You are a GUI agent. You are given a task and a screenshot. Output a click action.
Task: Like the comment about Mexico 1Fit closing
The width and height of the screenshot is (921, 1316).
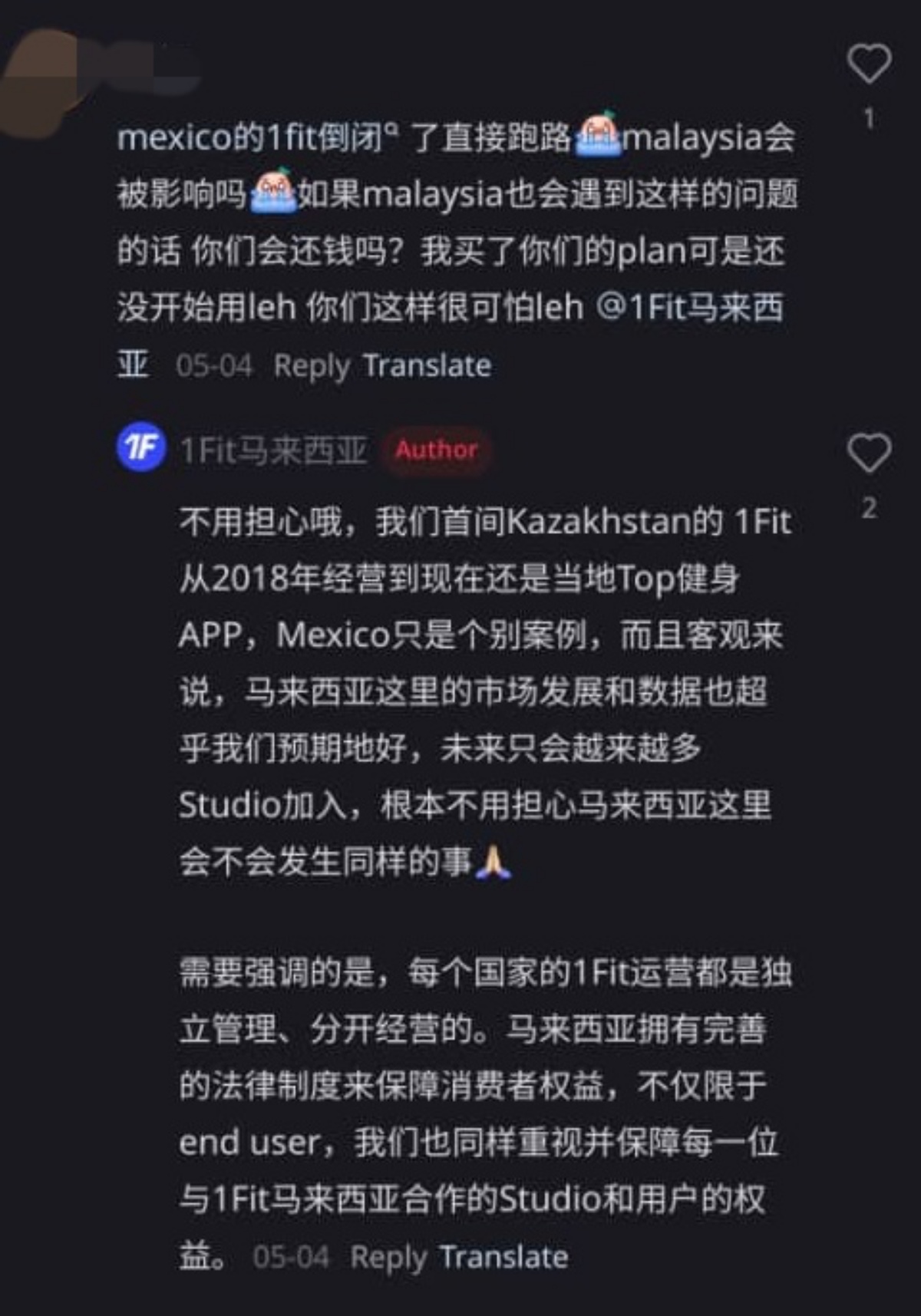pyautogui.click(x=869, y=64)
